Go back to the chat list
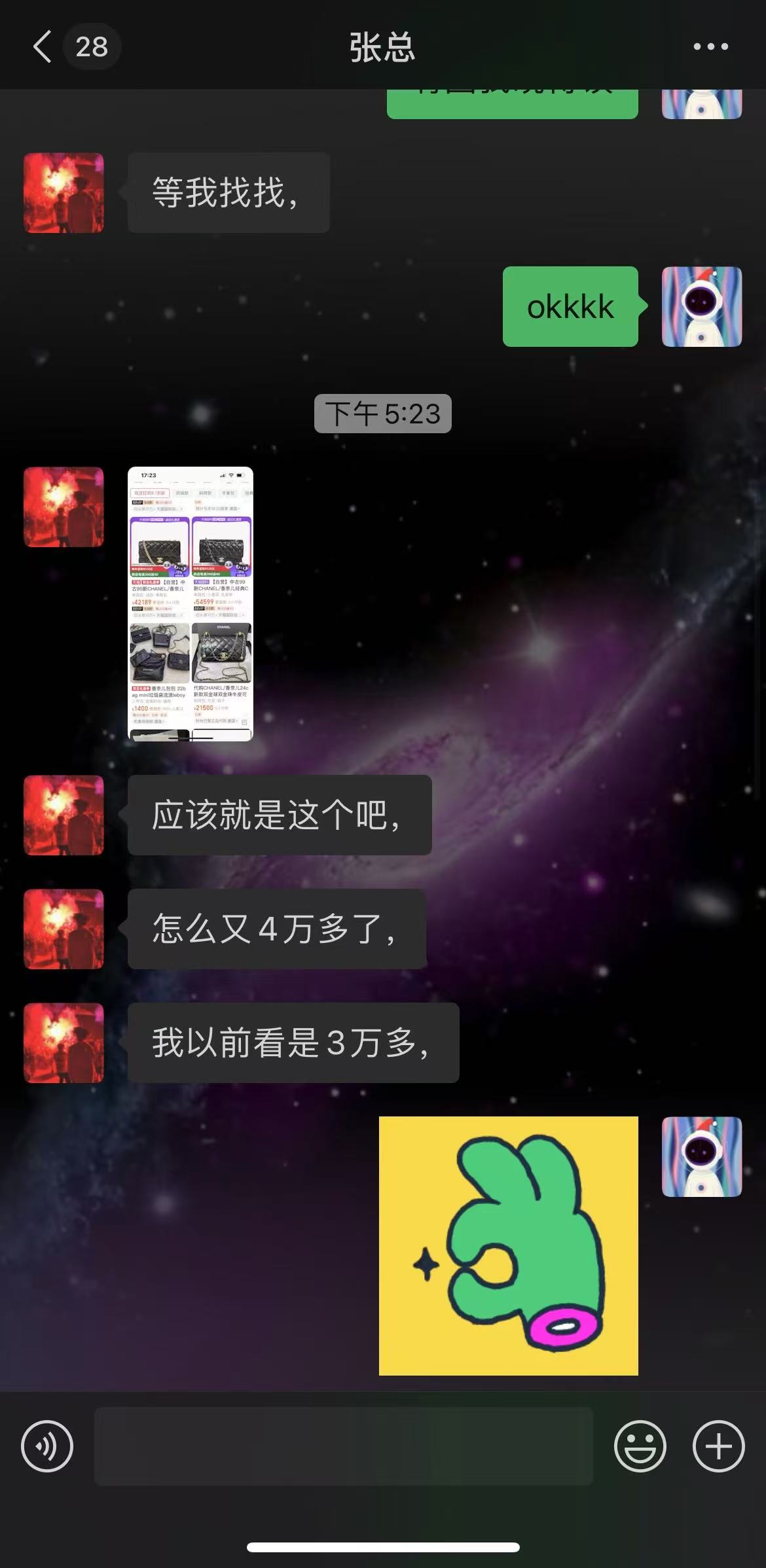 coord(43,47)
